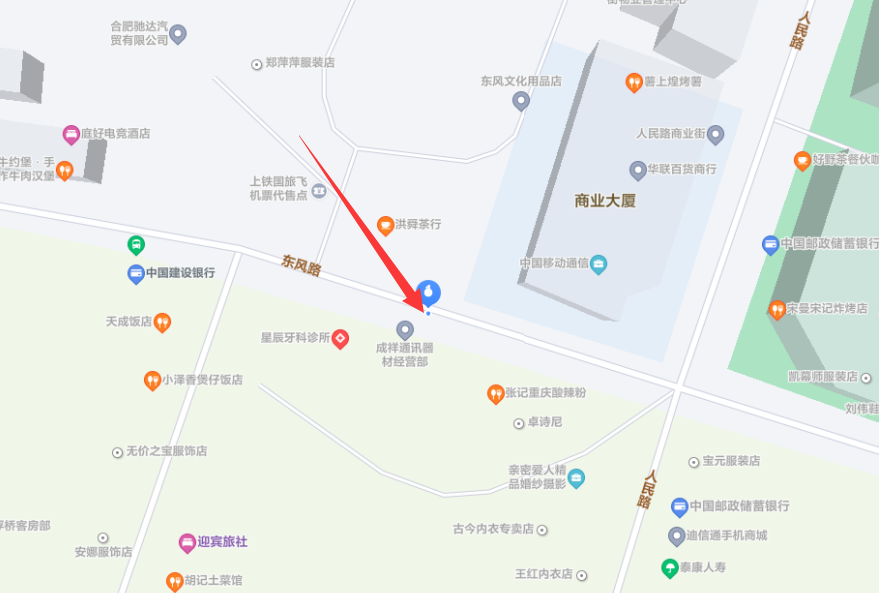The image size is (881, 593).
Task: Select the green bus stop icon
Action: pos(136,244)
